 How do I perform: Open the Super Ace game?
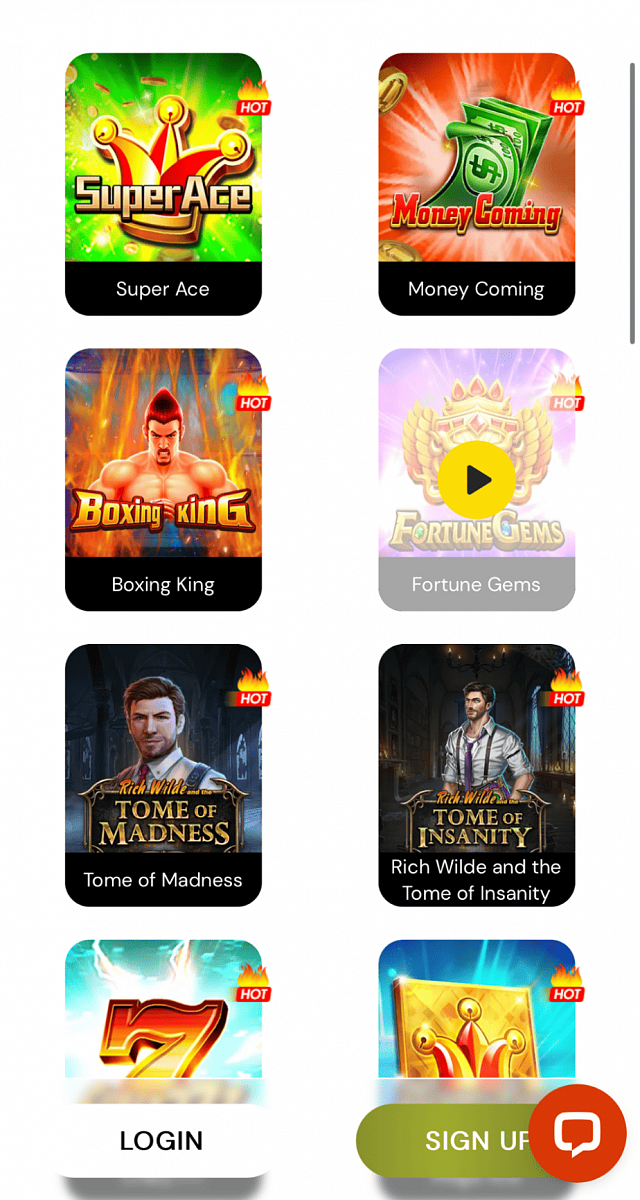click(x=163, y=184)
